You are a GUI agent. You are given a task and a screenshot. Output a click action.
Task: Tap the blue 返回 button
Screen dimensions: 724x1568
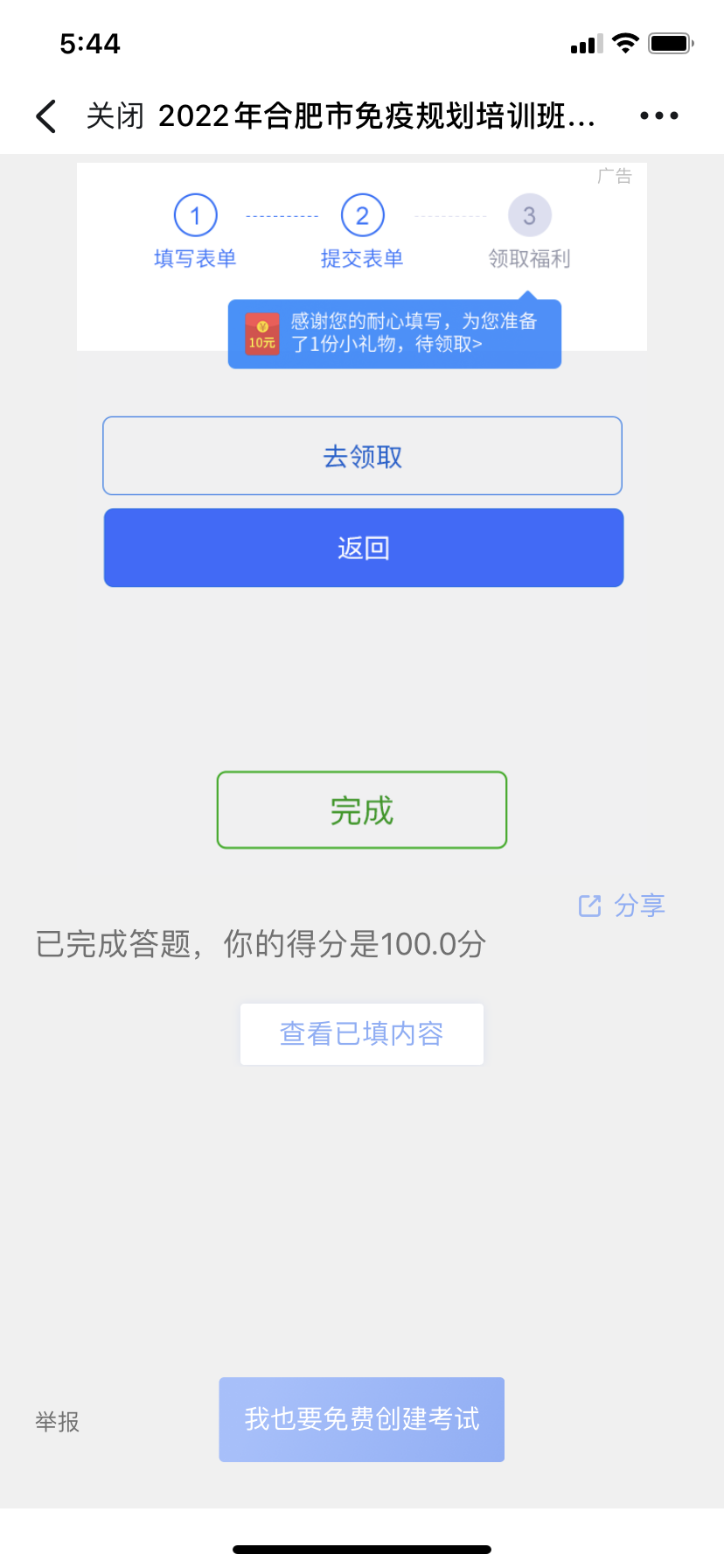pos(364,548)
